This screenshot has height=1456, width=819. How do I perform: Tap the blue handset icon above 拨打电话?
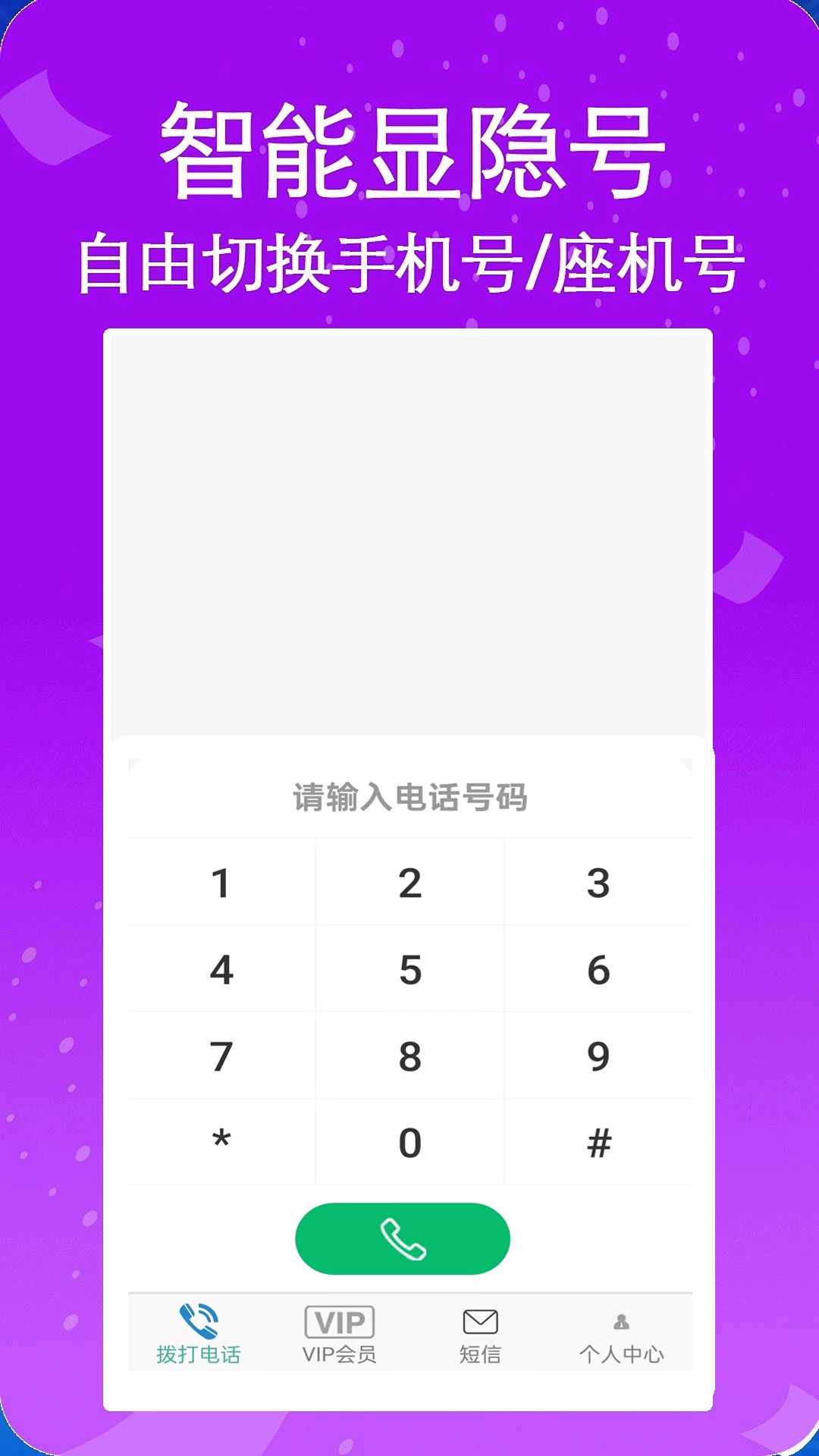[x=198, y=1319]
